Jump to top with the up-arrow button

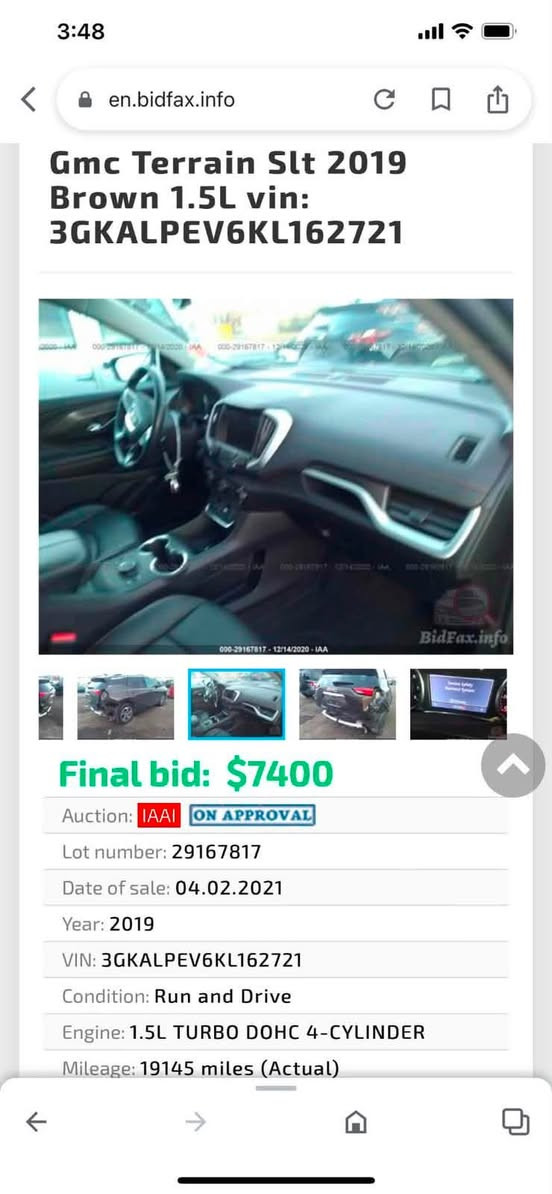point(513,765)
